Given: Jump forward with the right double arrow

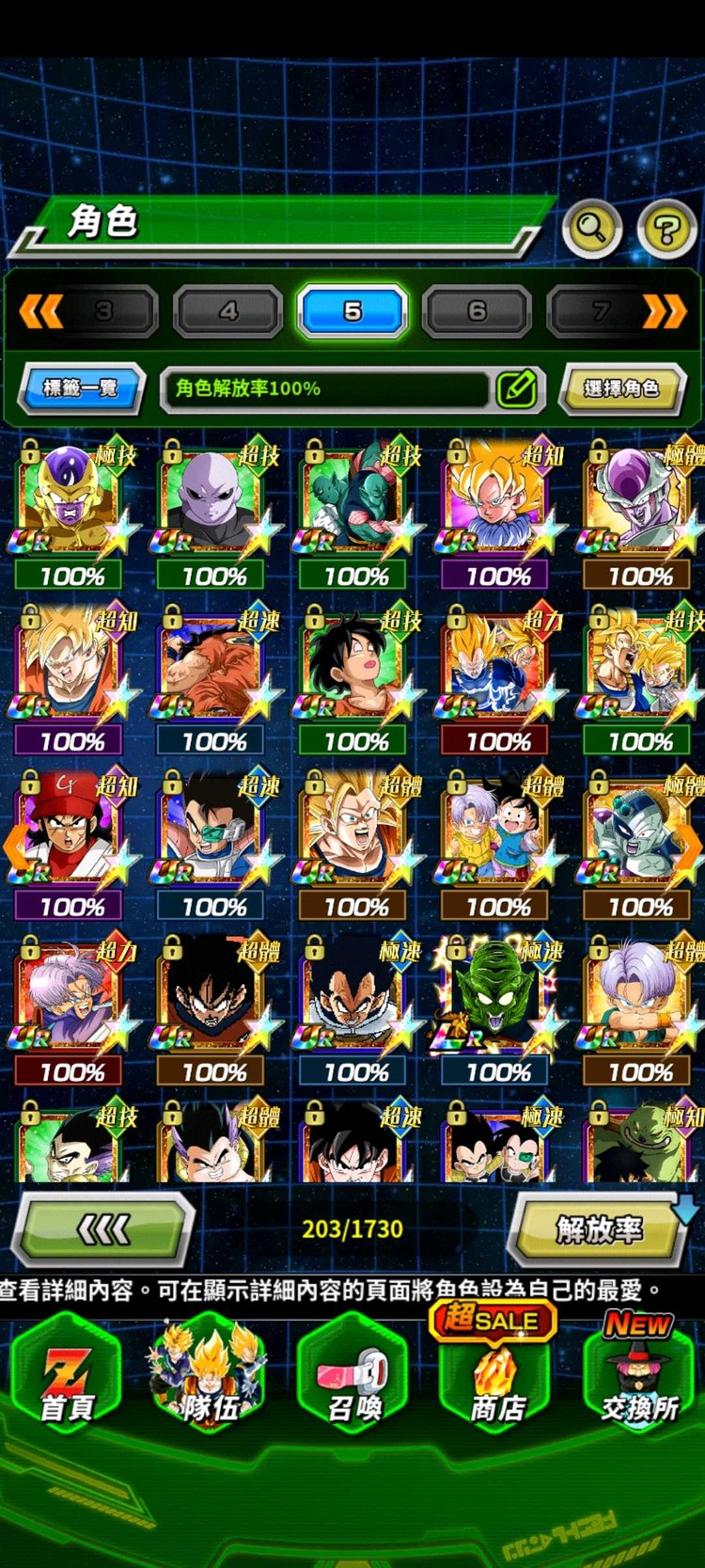Looking at the screenshot, I should pos(664,311).
